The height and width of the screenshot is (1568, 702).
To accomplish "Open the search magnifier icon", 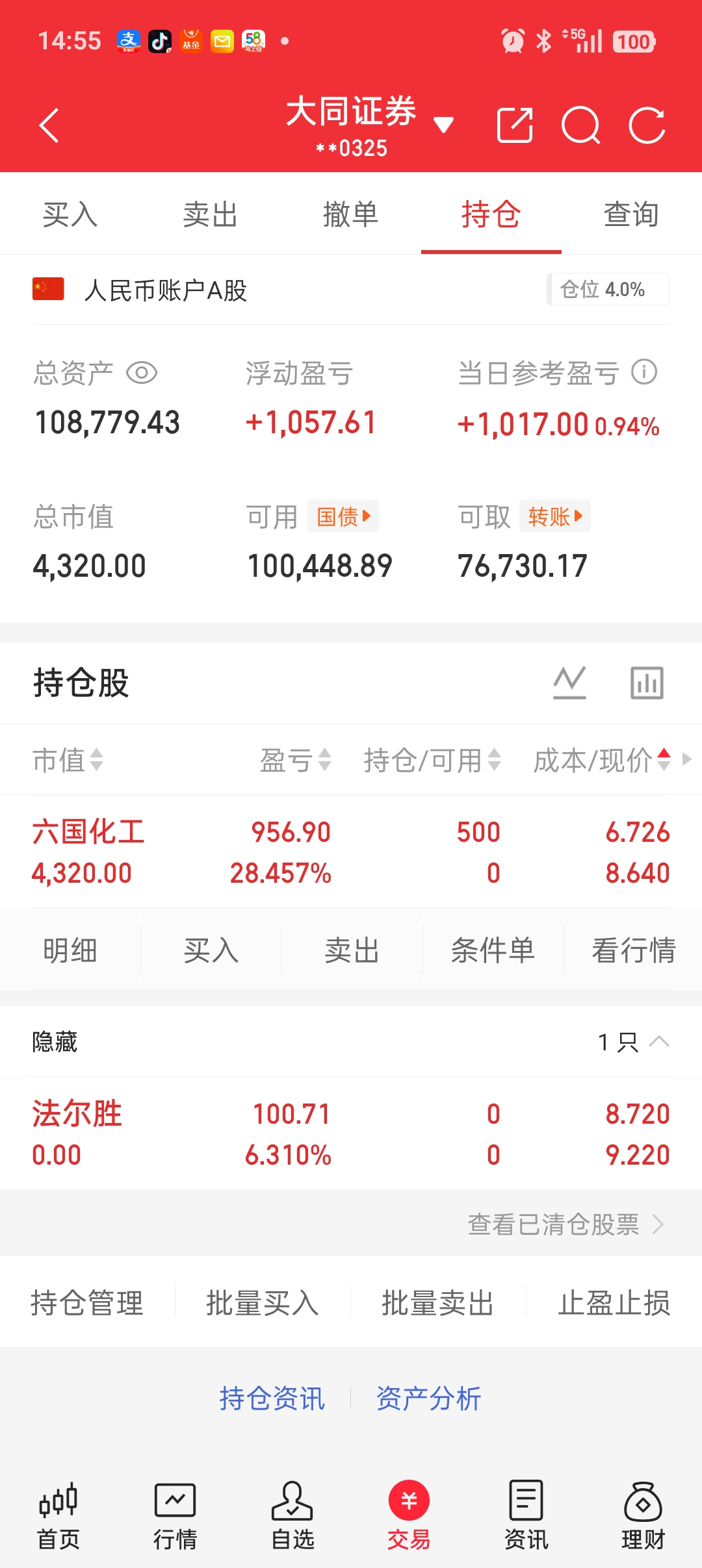I will (580, 125).
